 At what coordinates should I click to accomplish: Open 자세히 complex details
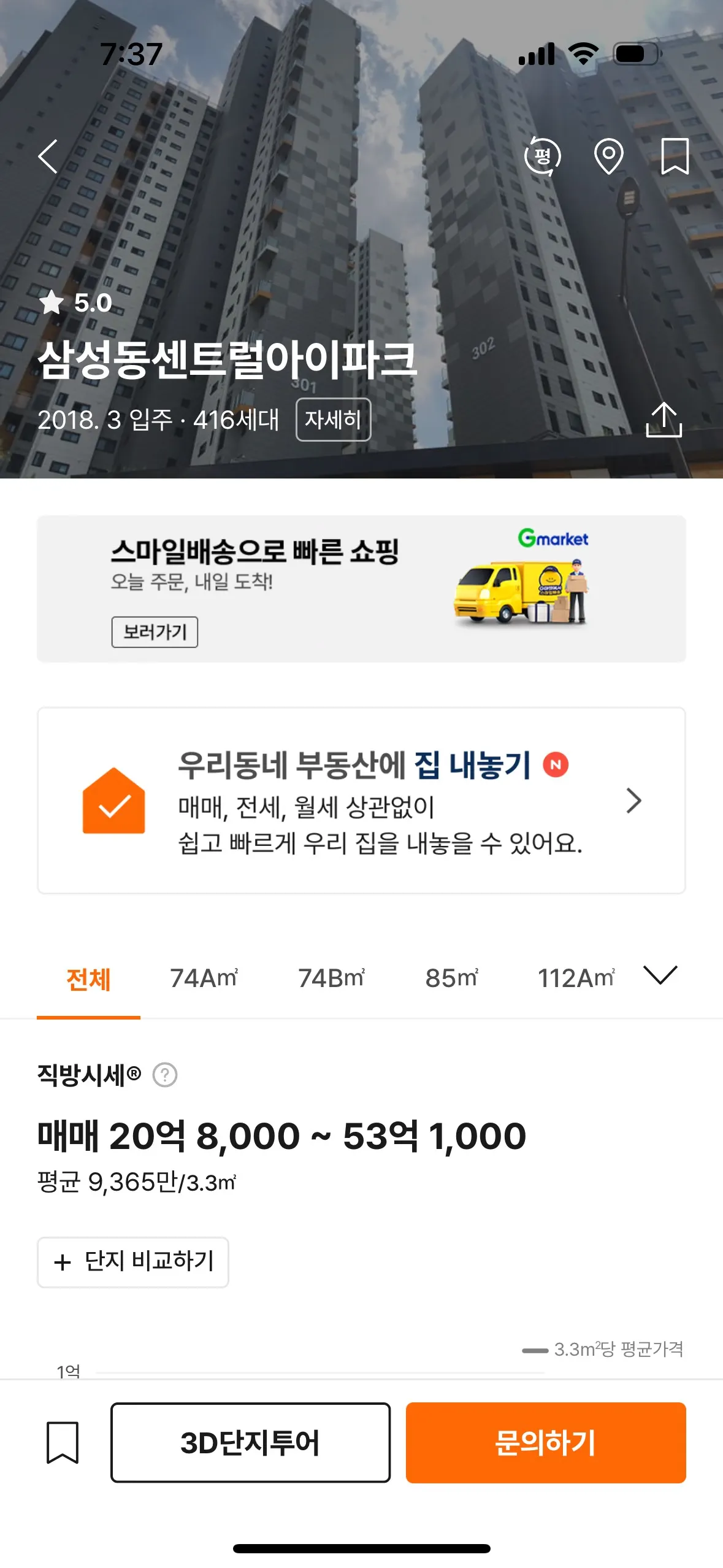tap(333, 420)
